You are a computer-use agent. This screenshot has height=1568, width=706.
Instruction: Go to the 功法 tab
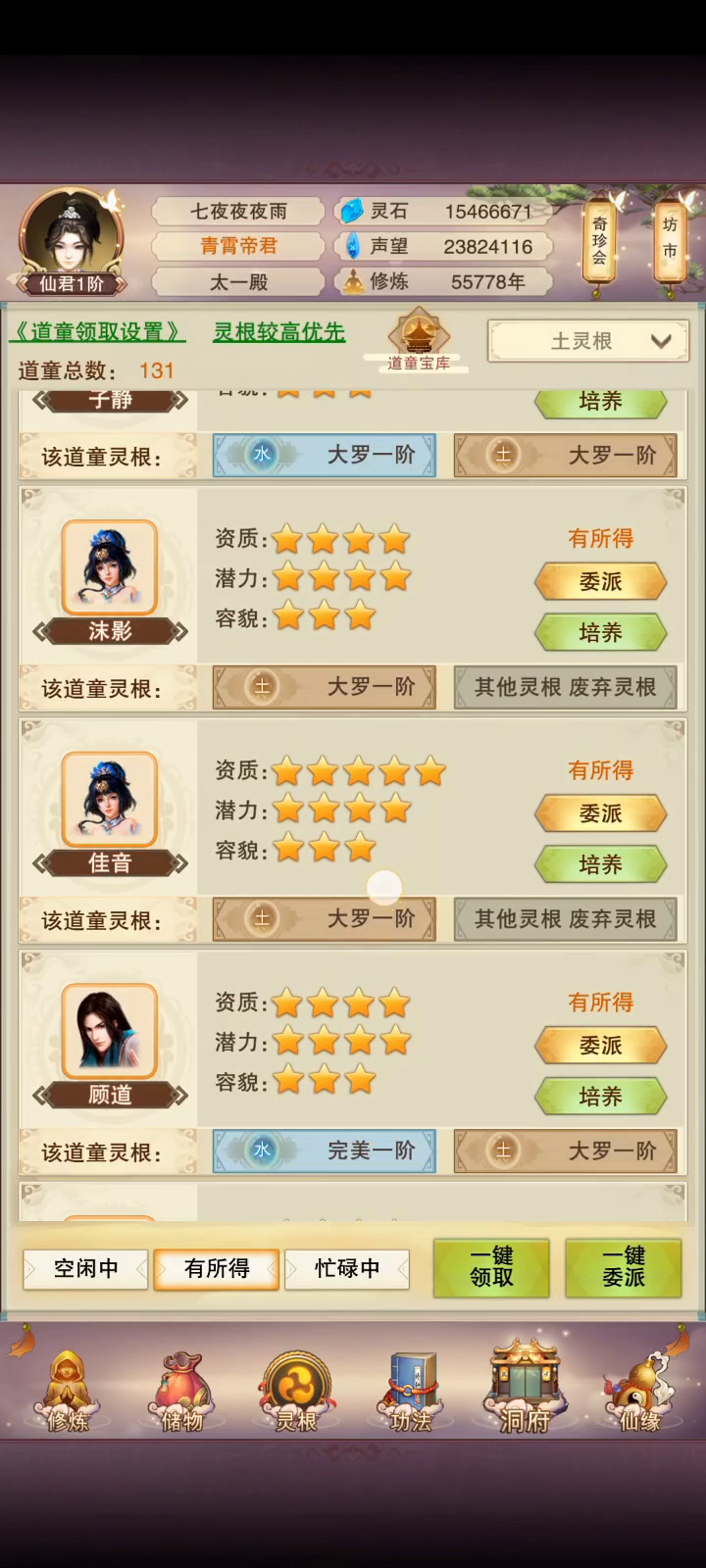point(411,1392)
